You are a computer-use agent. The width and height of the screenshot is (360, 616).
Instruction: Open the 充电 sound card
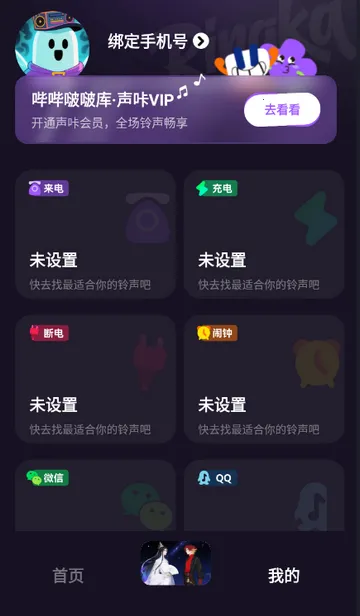[x=264, y=235]
